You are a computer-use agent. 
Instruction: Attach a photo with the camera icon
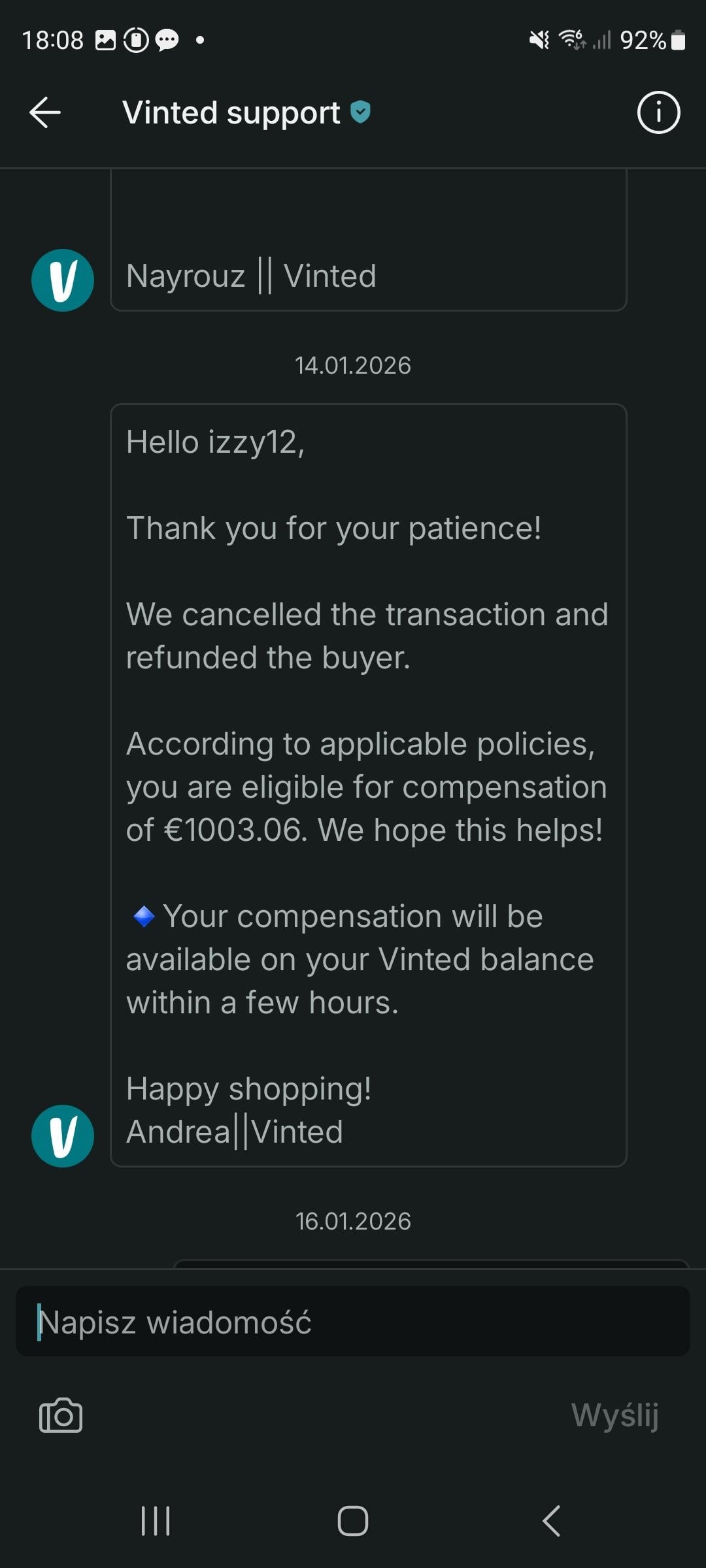tap(61, 1415)
